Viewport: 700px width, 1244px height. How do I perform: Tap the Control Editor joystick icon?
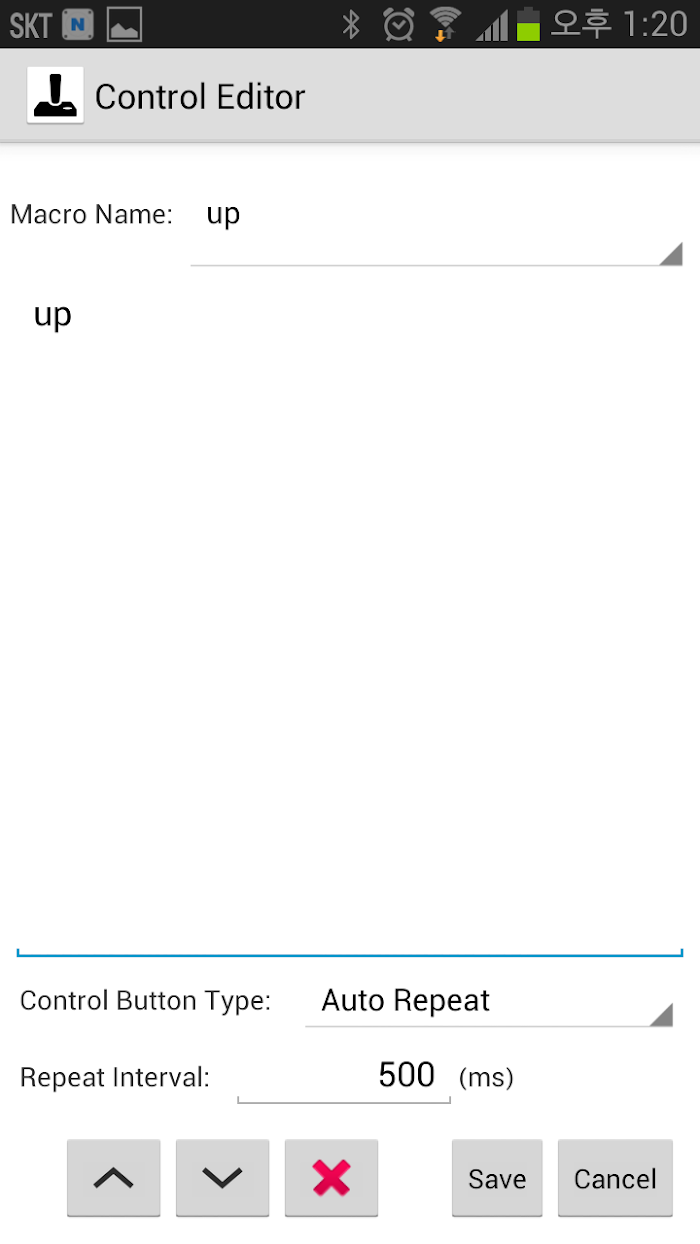[55, 96]
